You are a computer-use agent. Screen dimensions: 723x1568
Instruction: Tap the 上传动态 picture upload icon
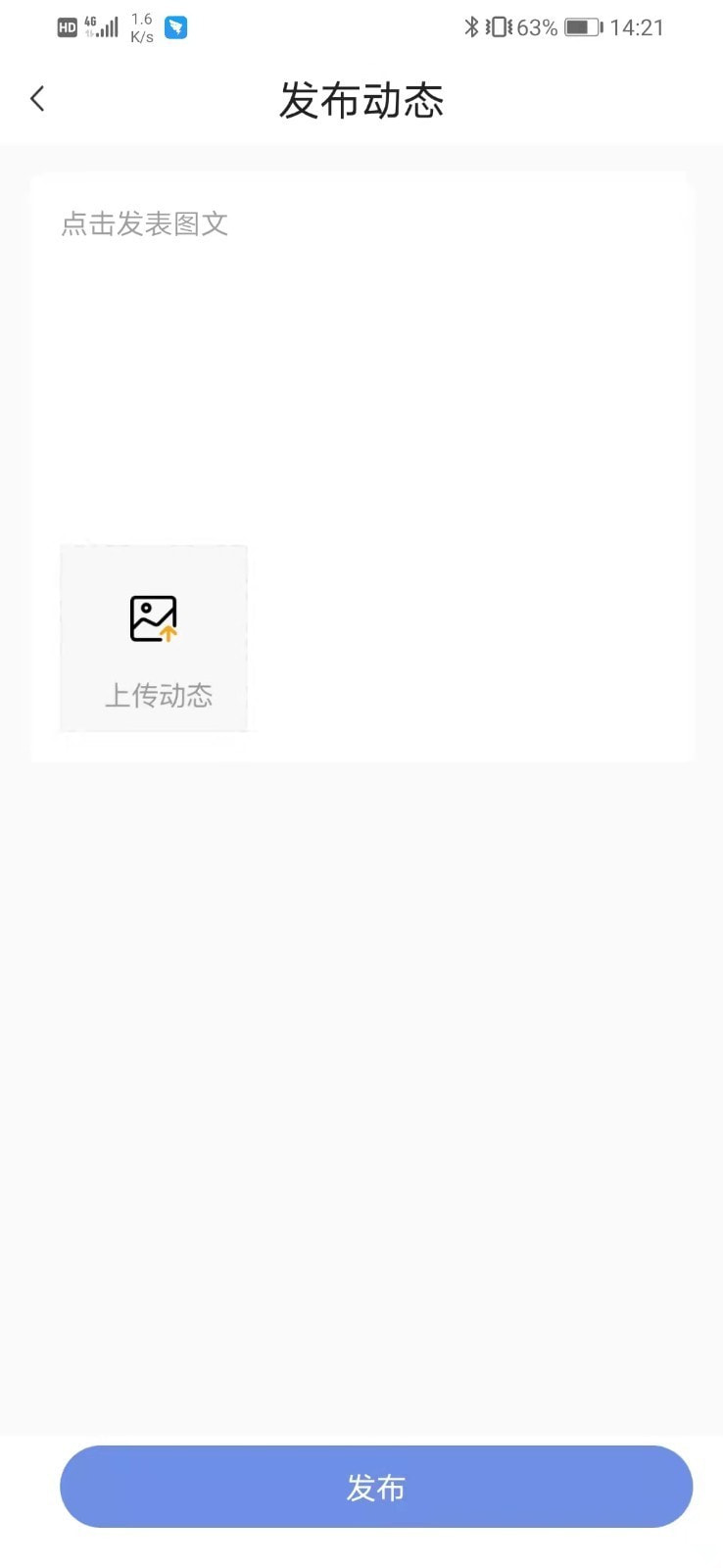pyautogui.click(x=153, y=618)
